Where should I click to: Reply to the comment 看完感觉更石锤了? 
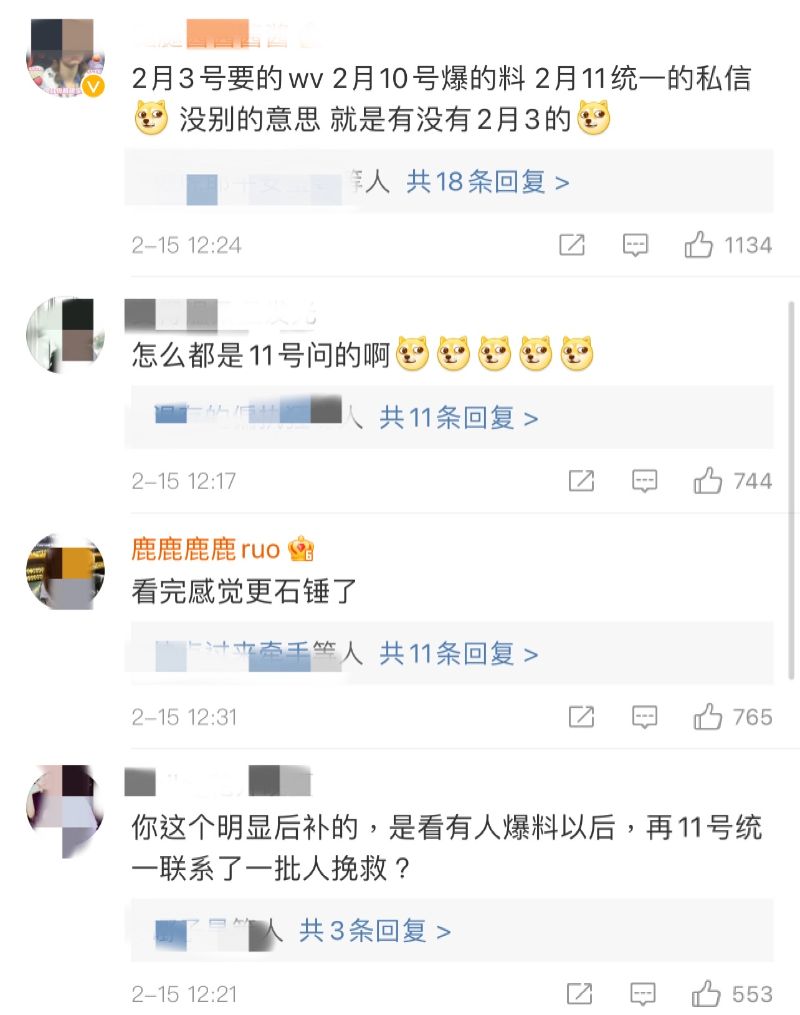tap(645, 717)
